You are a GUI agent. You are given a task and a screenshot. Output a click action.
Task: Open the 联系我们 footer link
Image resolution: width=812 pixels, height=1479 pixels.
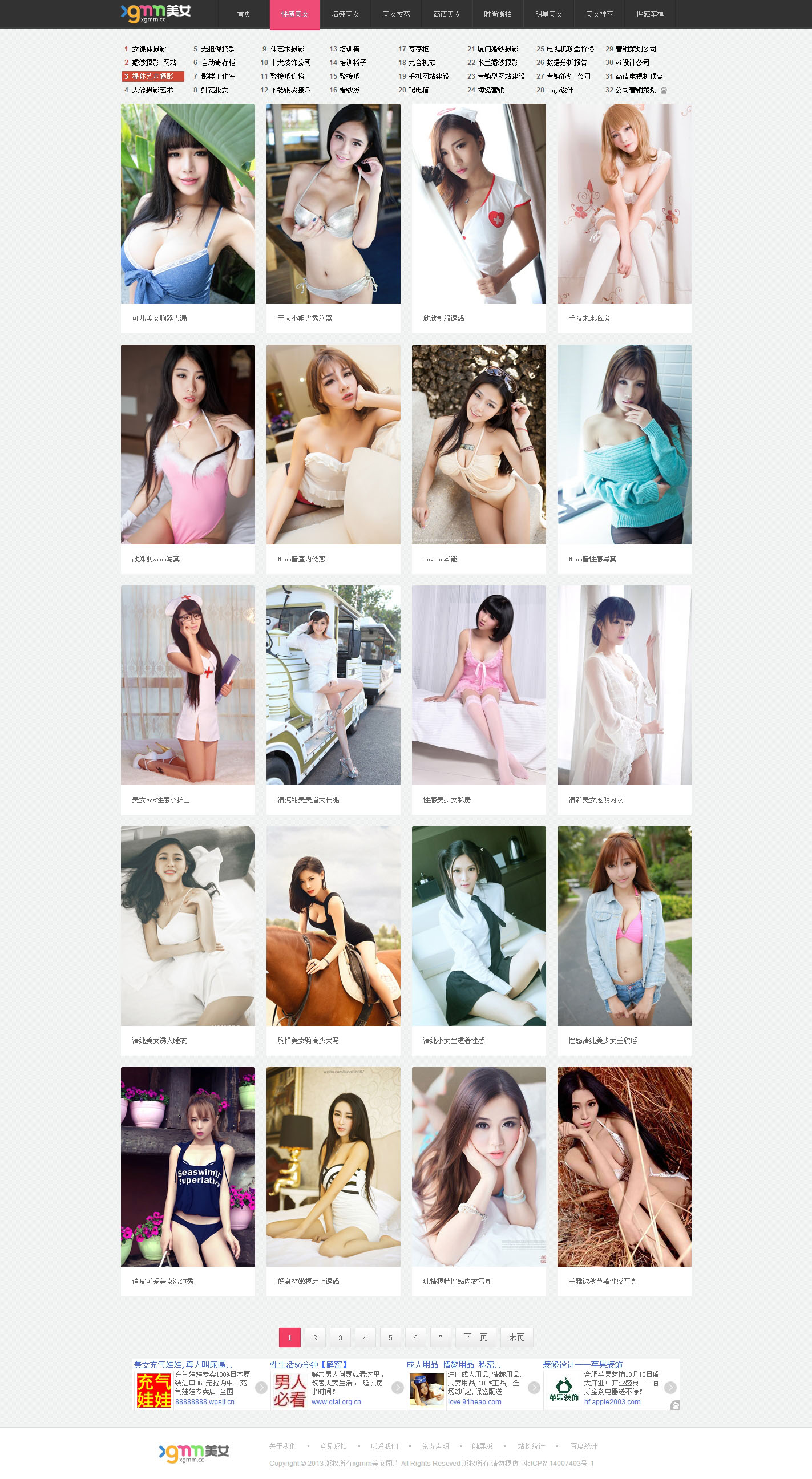(384, 1446)
